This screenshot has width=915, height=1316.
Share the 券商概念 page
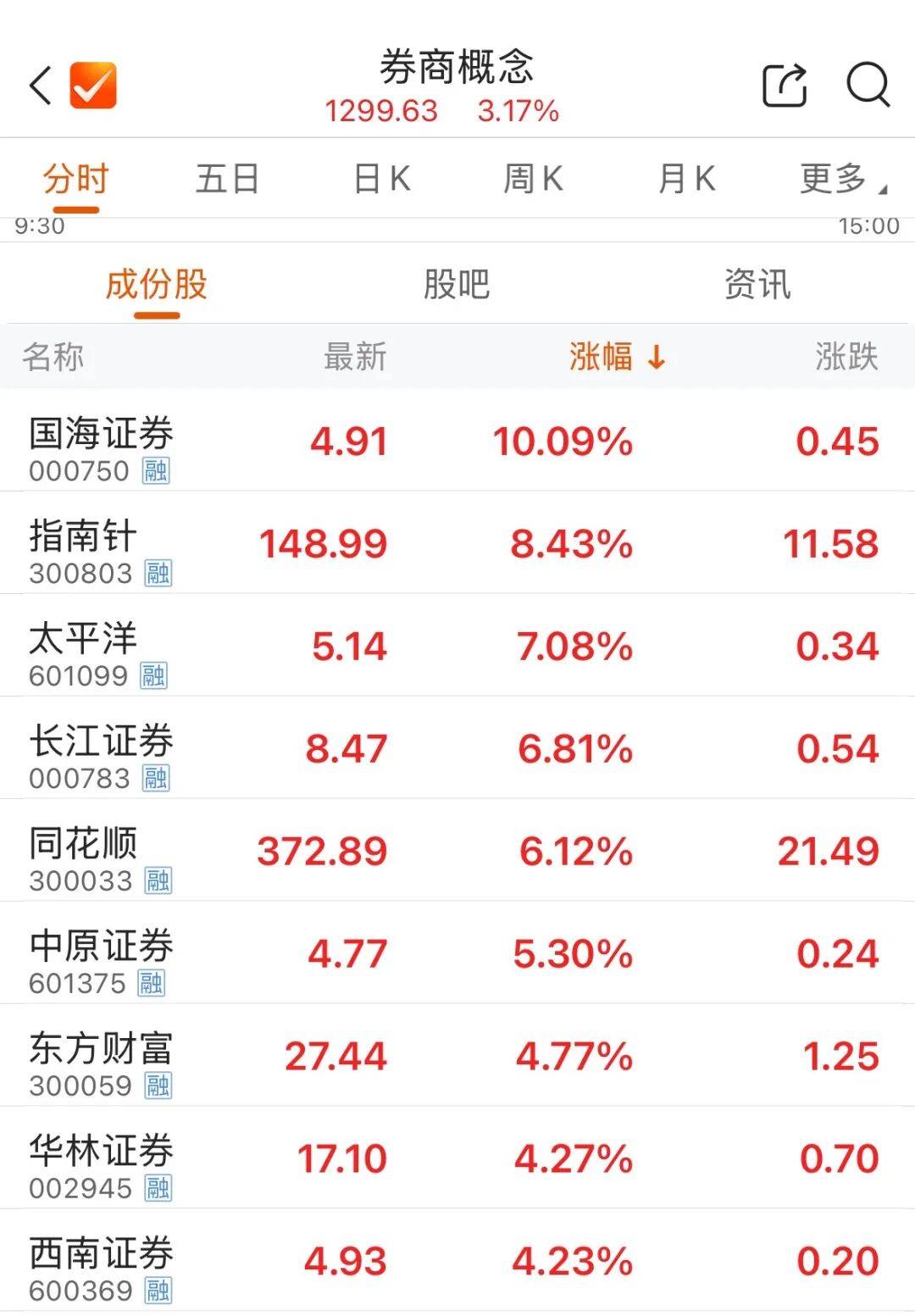coord(785,86)
